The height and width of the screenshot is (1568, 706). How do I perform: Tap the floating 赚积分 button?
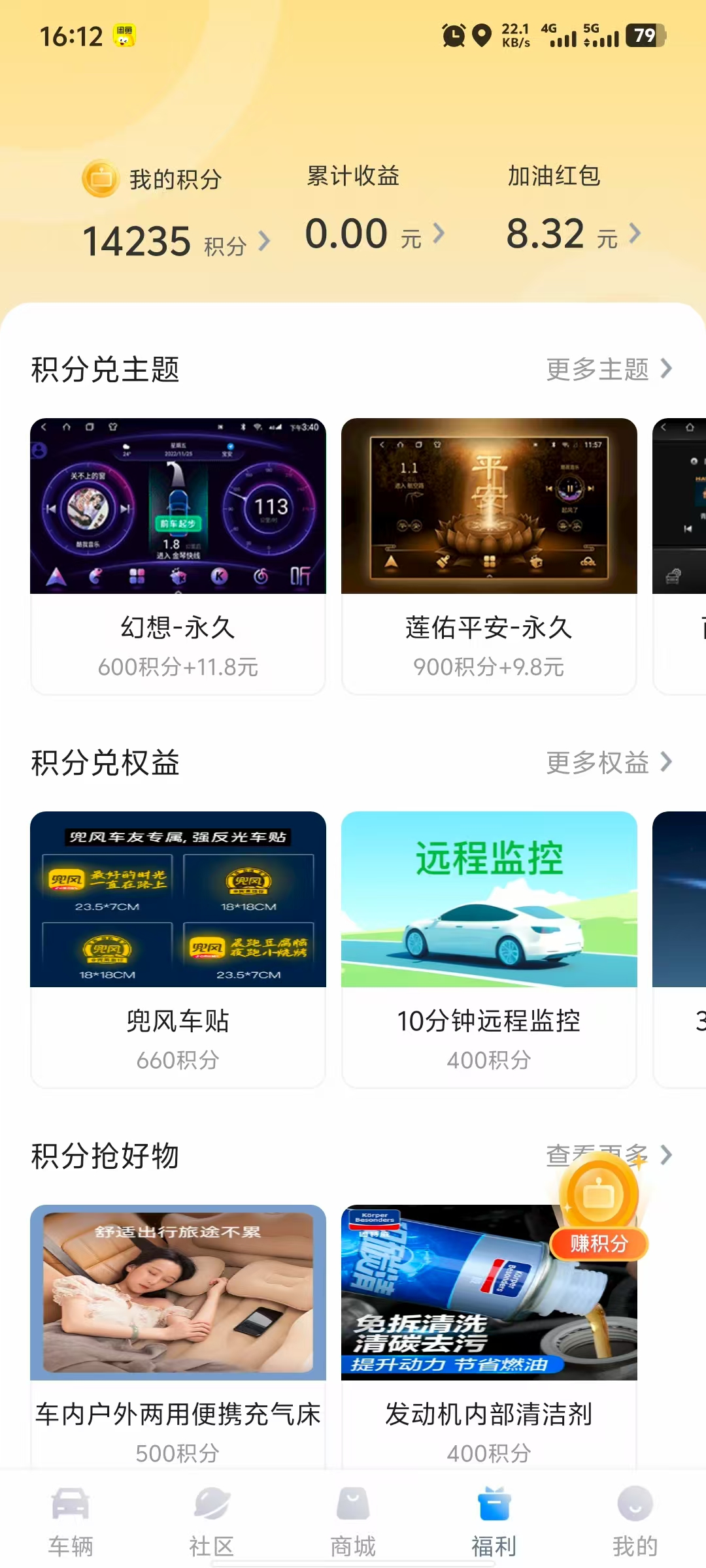(599, 1215)
